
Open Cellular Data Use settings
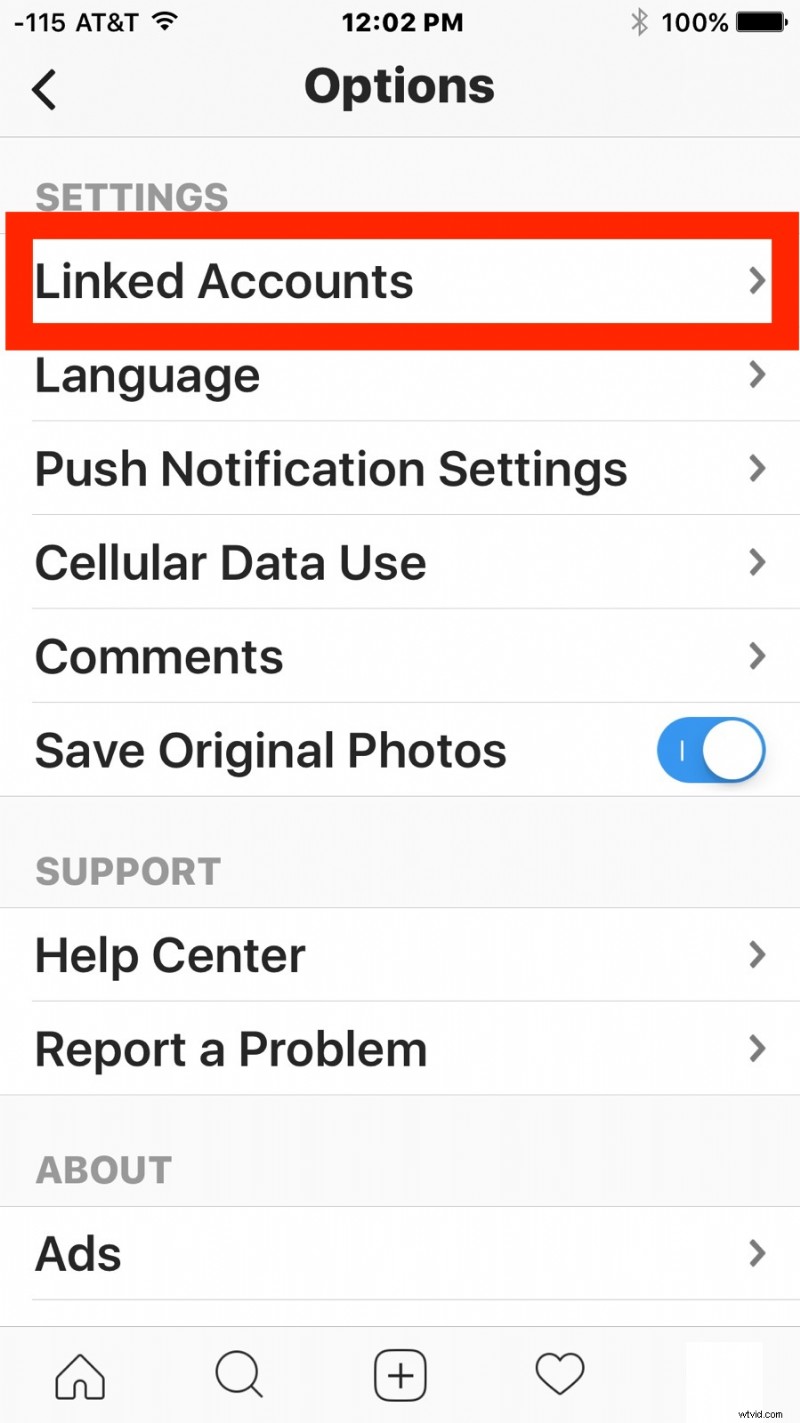point(400,563)
